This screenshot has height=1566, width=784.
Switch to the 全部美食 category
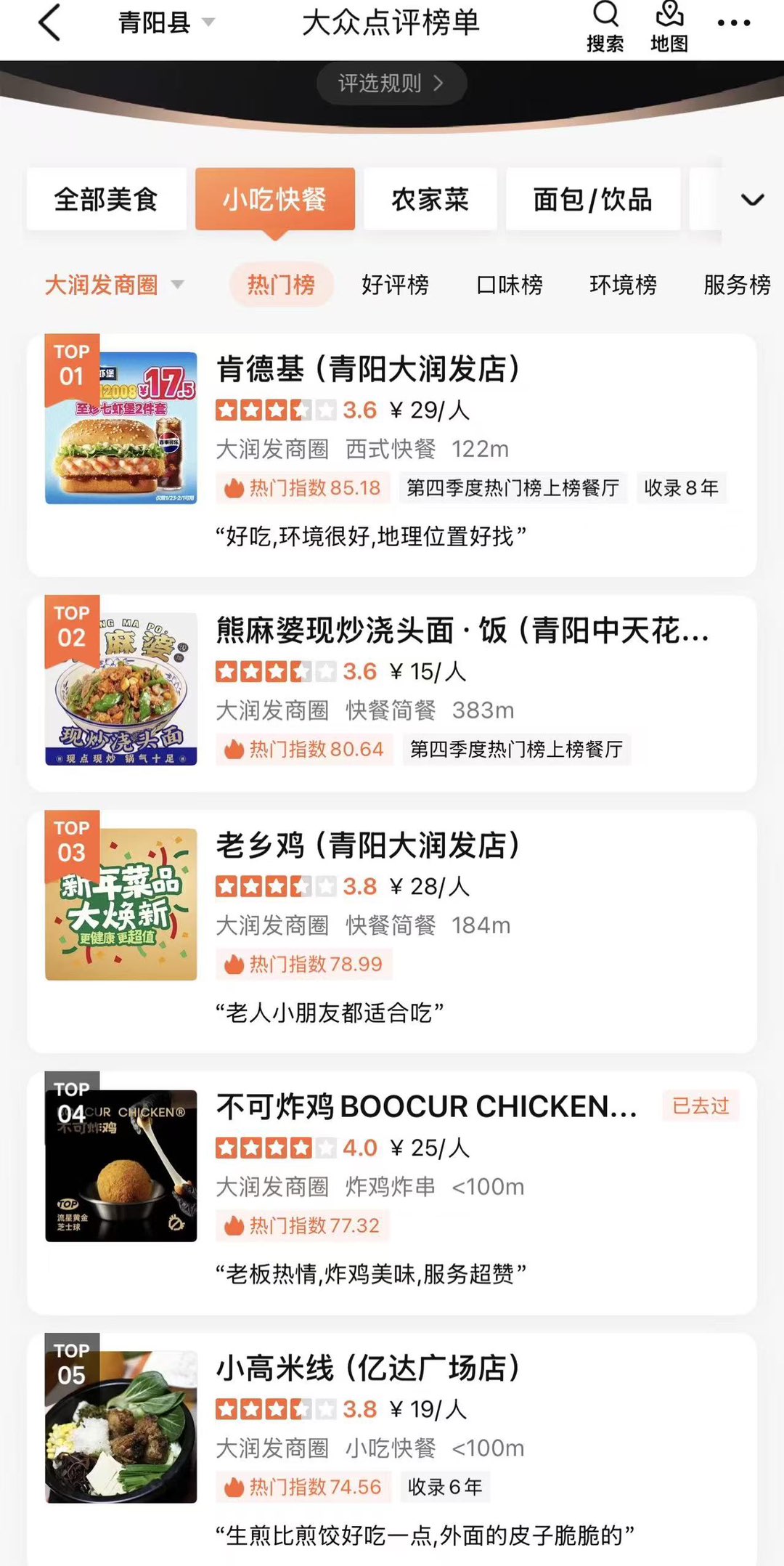[106, 199]
